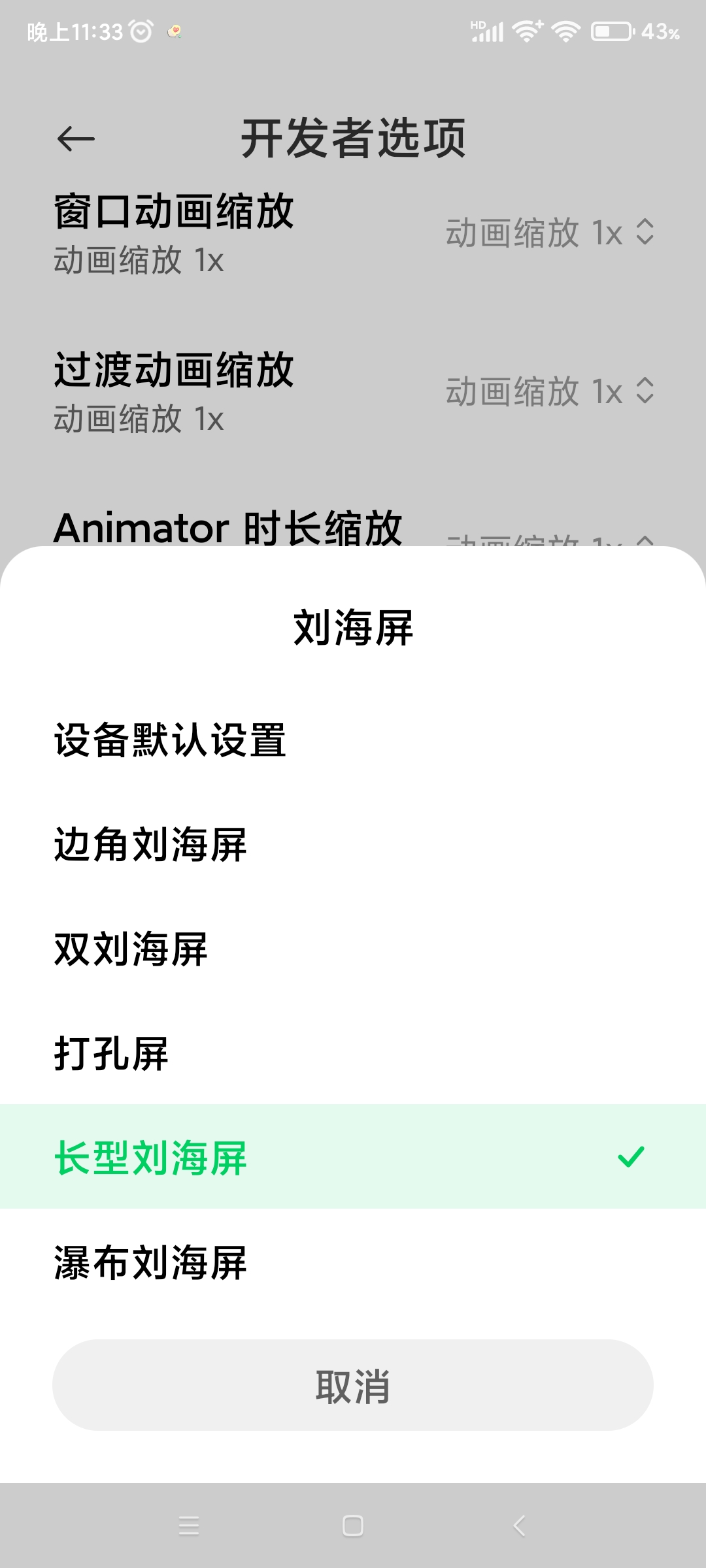Pick the 打孔屏 option
This screenshot has height=1568, width=706.
click(x=353, y=1053)
